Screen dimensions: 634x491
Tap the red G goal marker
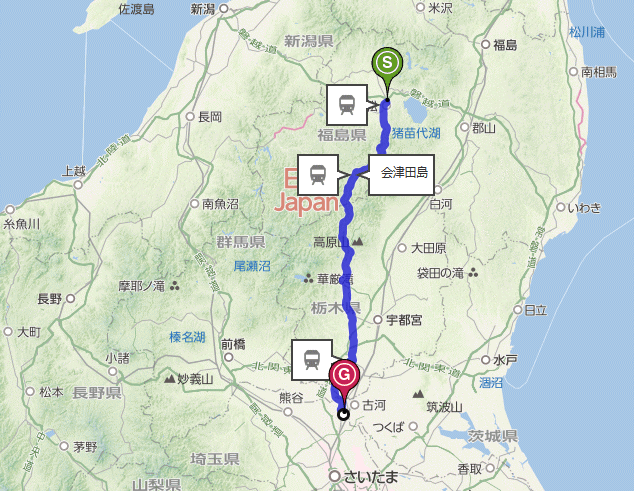(343, 375)
